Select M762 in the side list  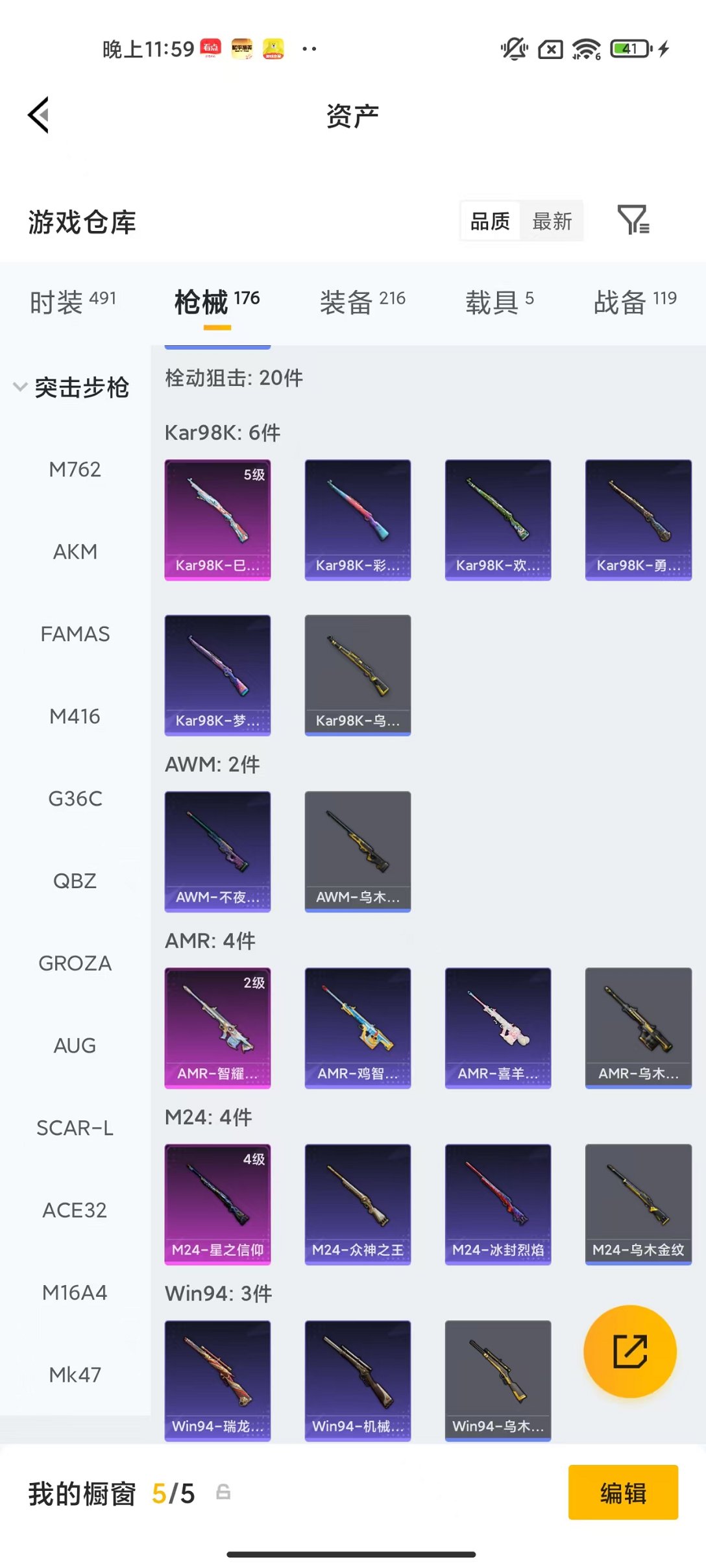tap(75, 469)
